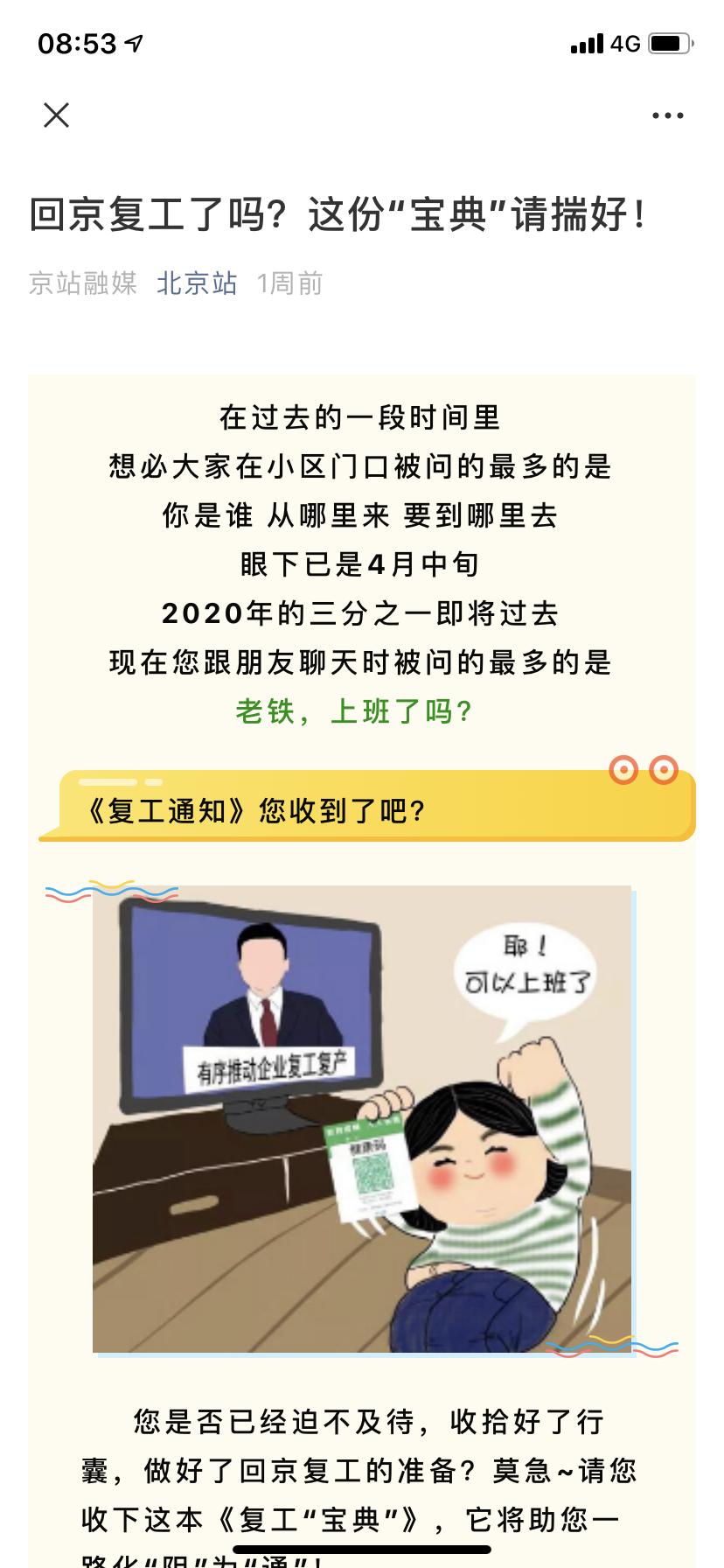Open the three-dot more options menu
Screen dimensions: 724x1568
click(x=667, y=115)
